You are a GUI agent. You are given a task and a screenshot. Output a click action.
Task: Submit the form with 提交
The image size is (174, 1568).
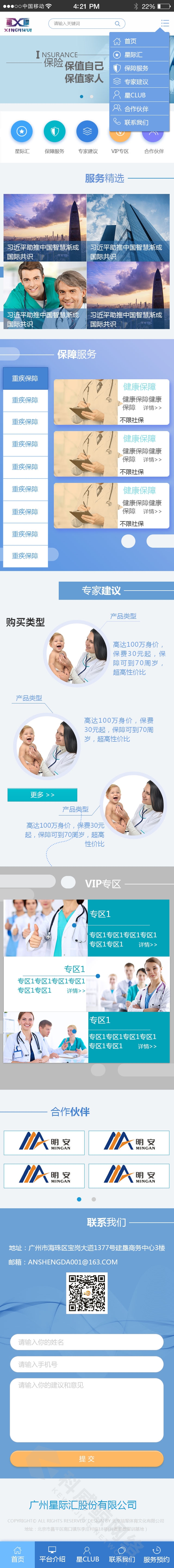point(87,1458)
